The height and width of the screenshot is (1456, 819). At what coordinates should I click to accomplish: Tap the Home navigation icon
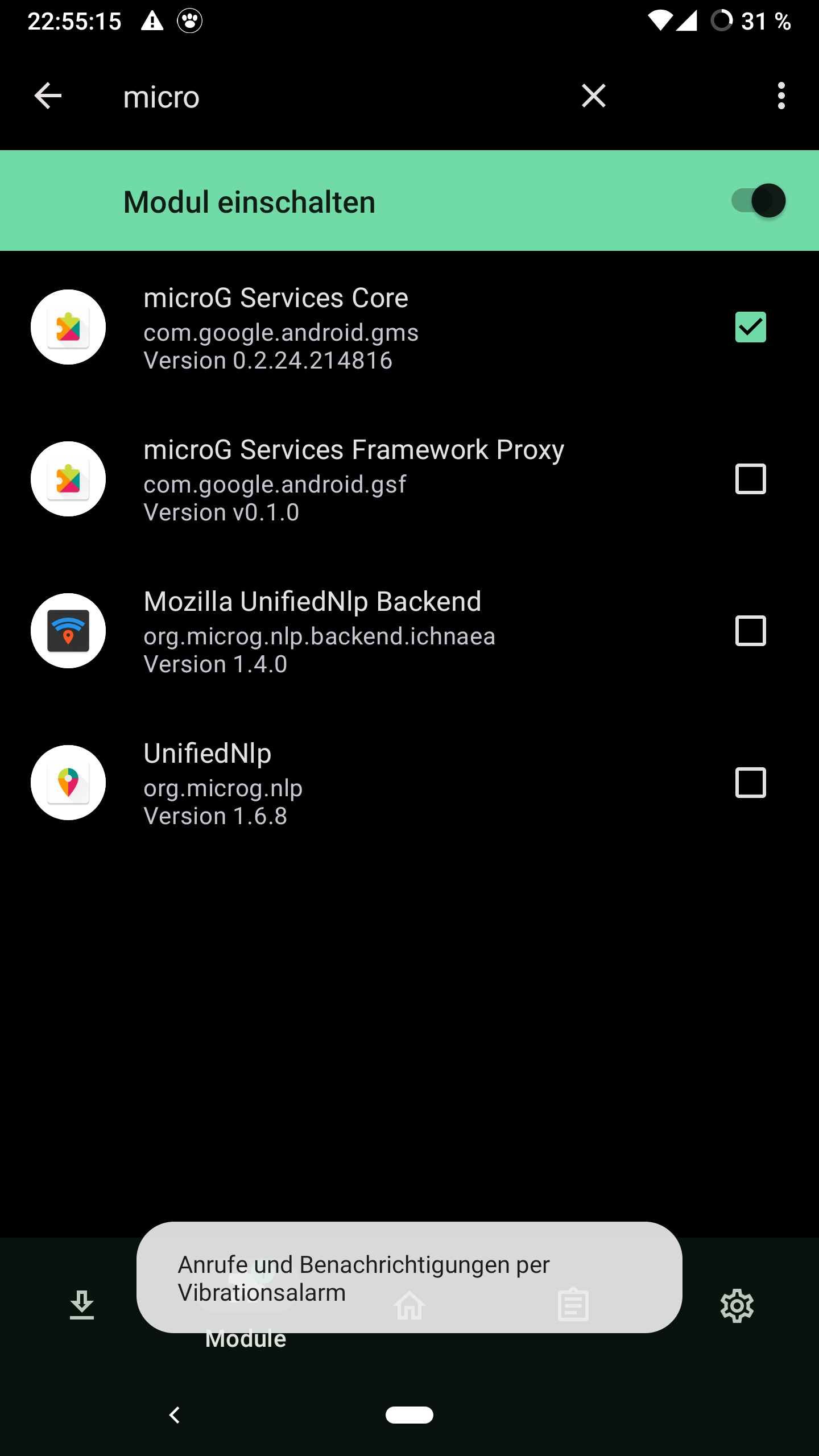point(409,1305)
